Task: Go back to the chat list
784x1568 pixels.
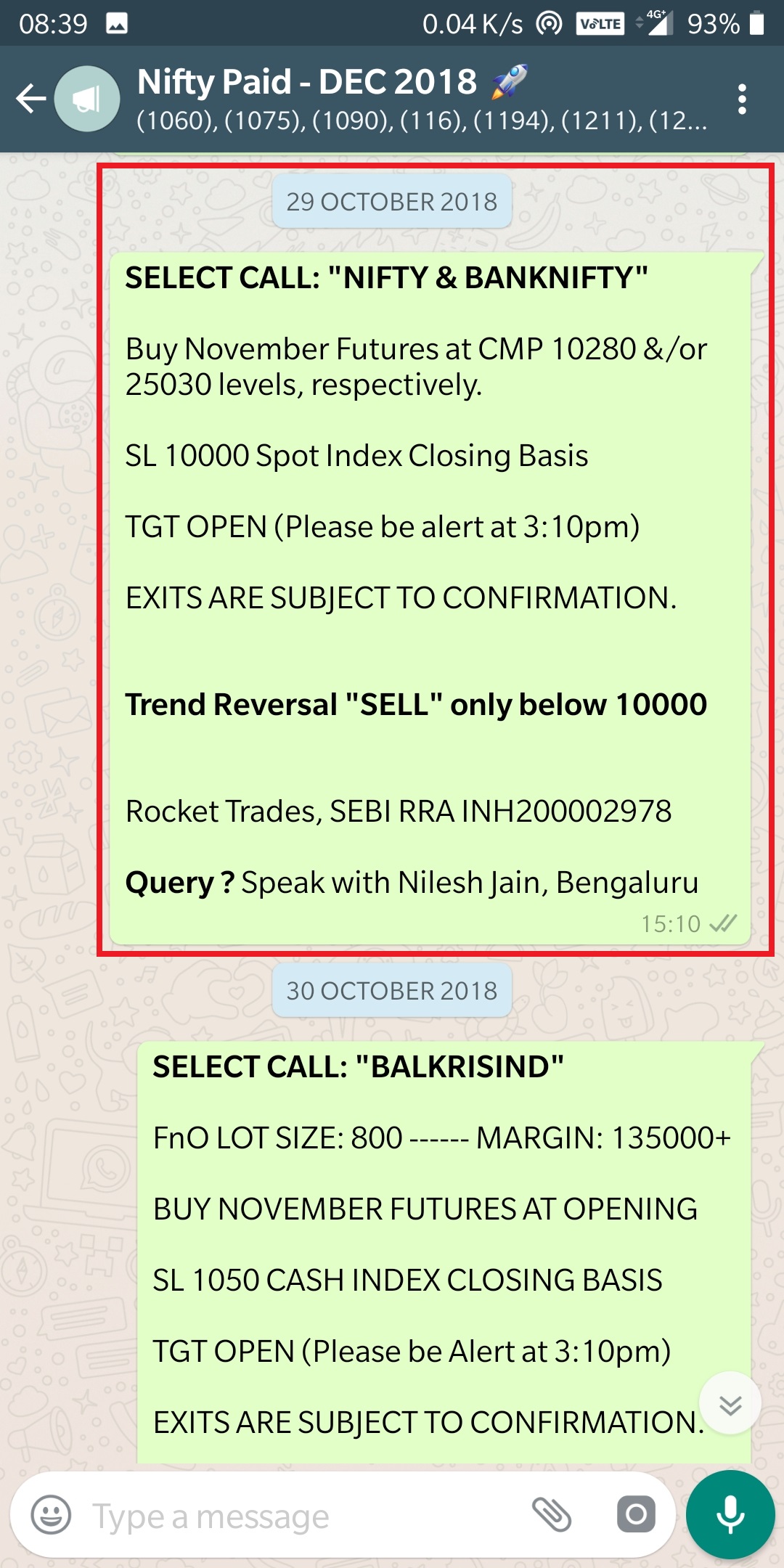Action: 30,99
